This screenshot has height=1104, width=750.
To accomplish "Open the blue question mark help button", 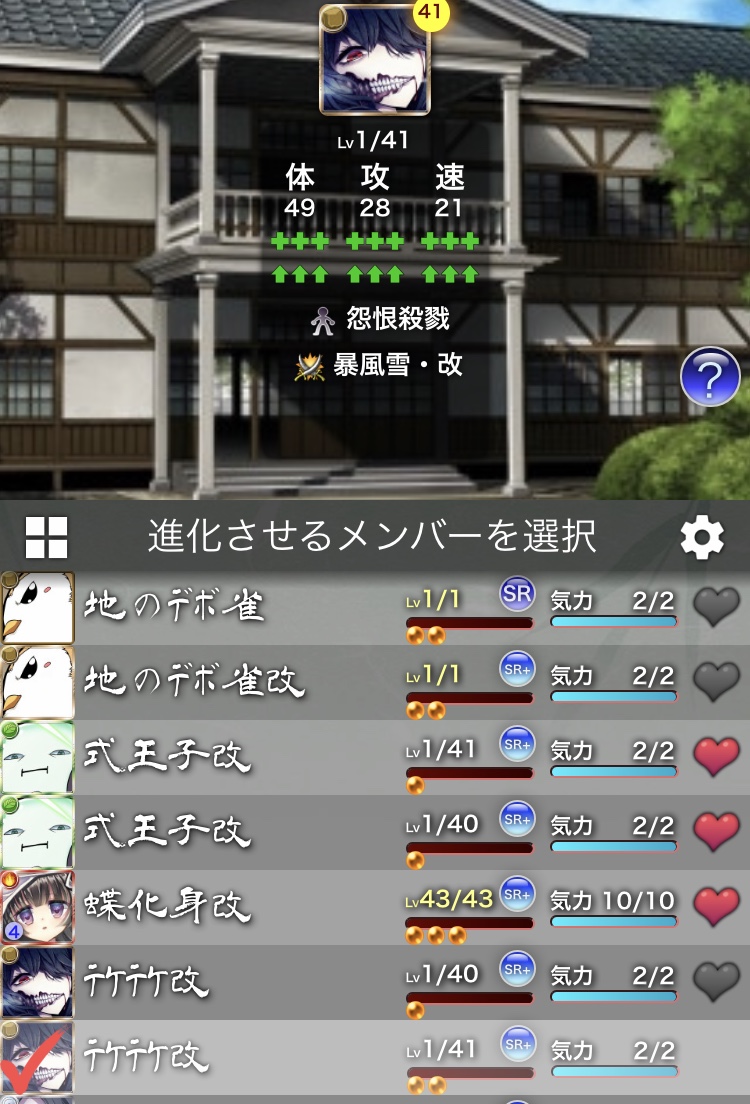I will pyautogui.click(x=709, y=377).
